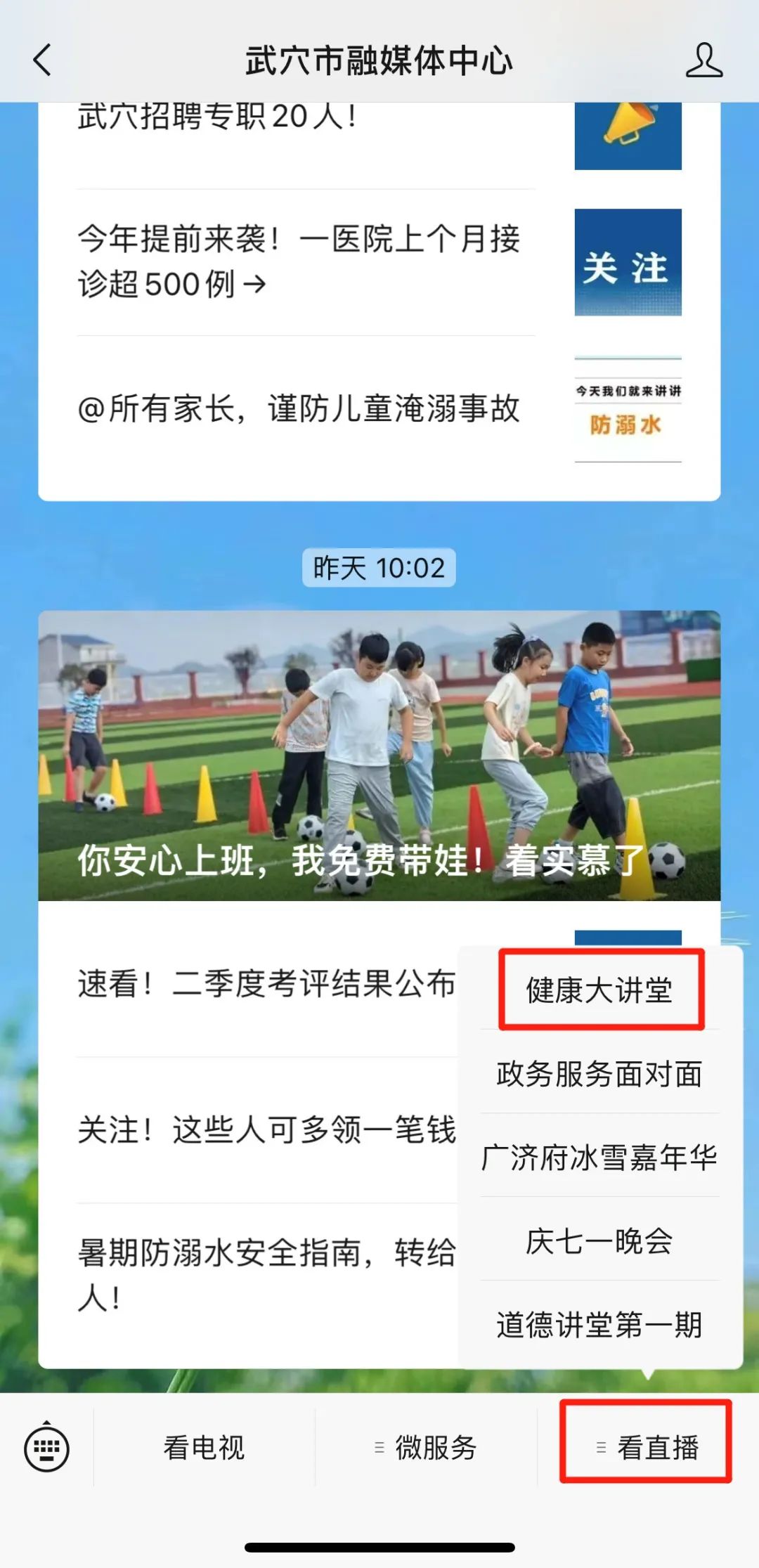Switch to keyboard input mode

46,1448
